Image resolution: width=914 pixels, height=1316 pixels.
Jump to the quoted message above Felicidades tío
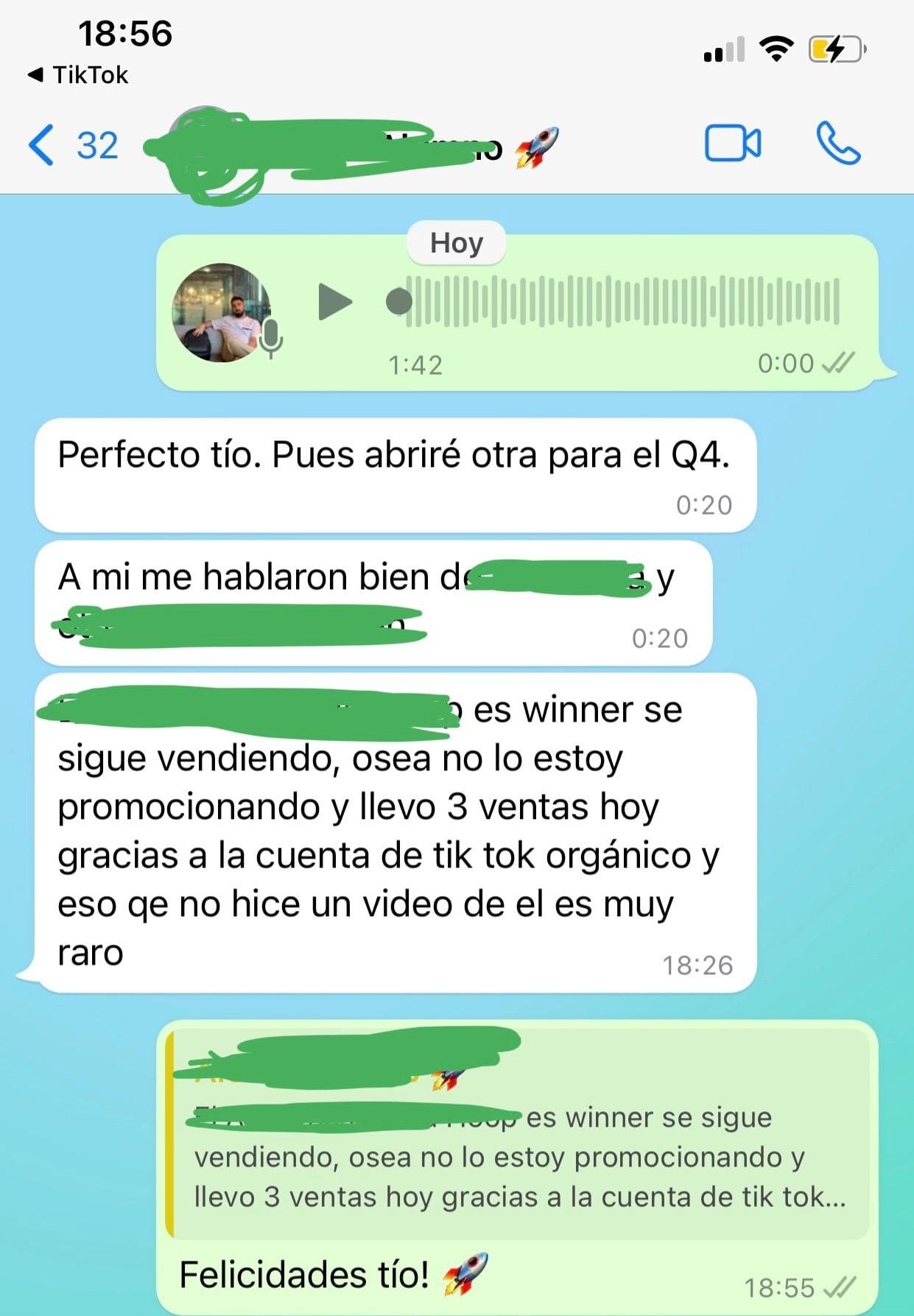(x=518, y=1135)
